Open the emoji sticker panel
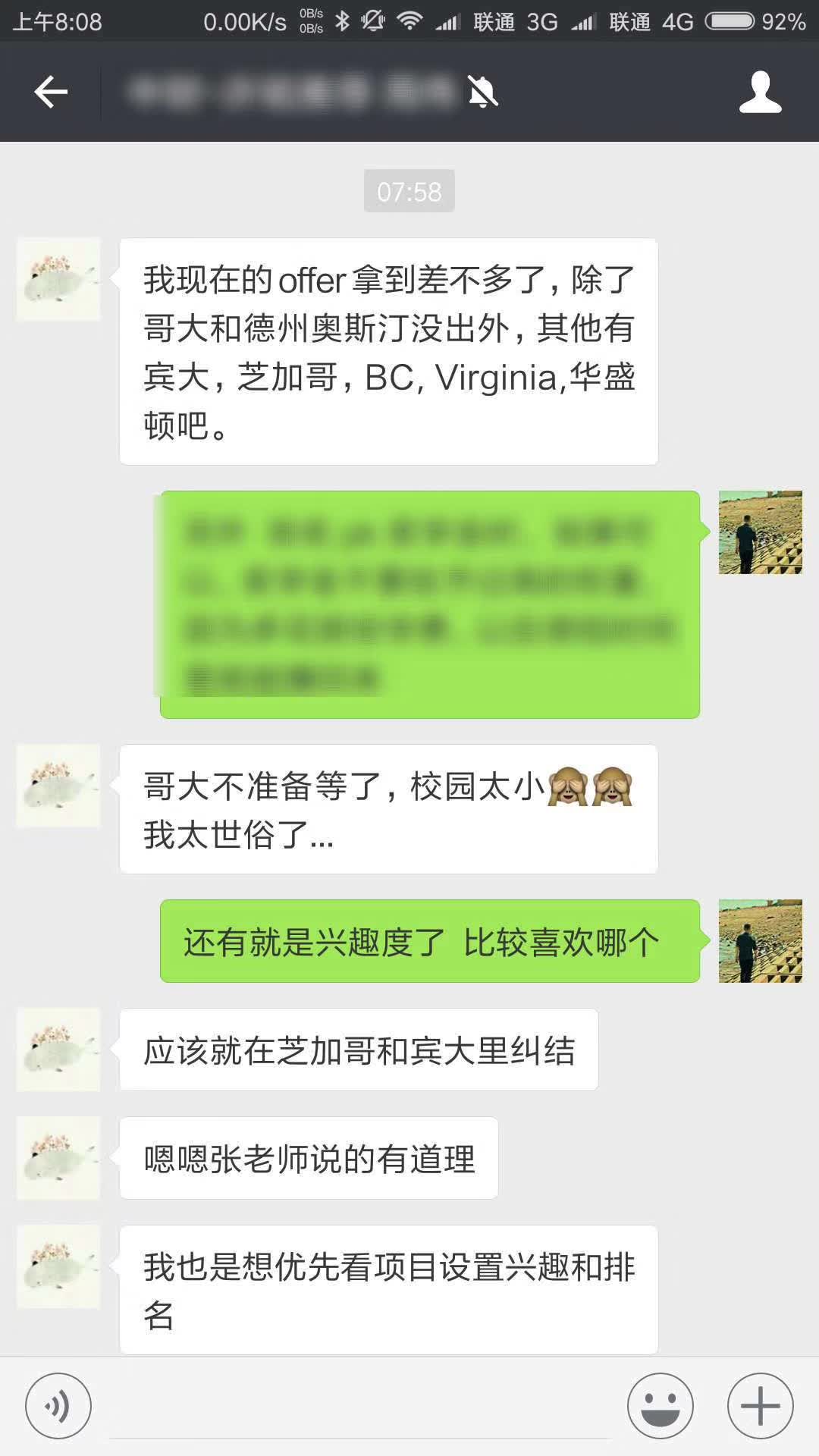The width and height of the screenshot is (819, 1456). pos(660,1405)
